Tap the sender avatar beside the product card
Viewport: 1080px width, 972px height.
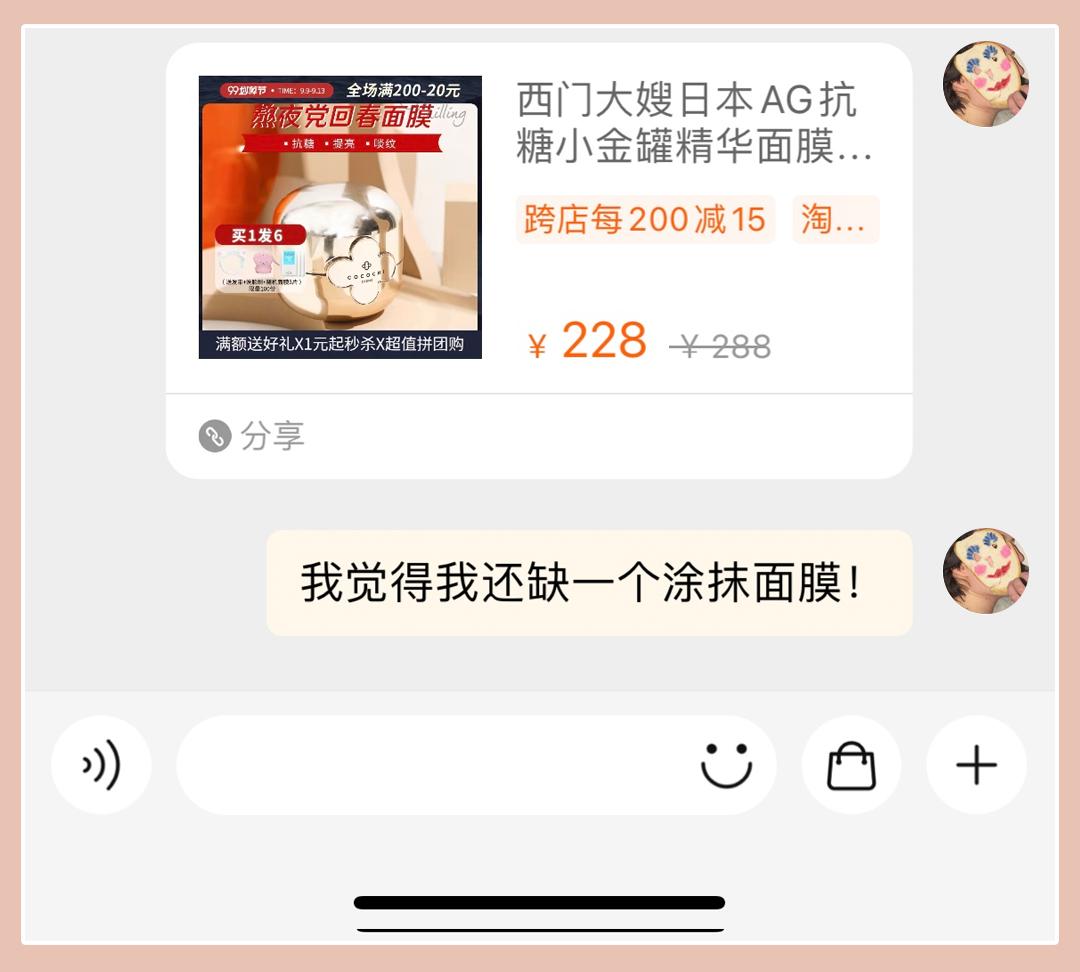click(x=986, y=84)
